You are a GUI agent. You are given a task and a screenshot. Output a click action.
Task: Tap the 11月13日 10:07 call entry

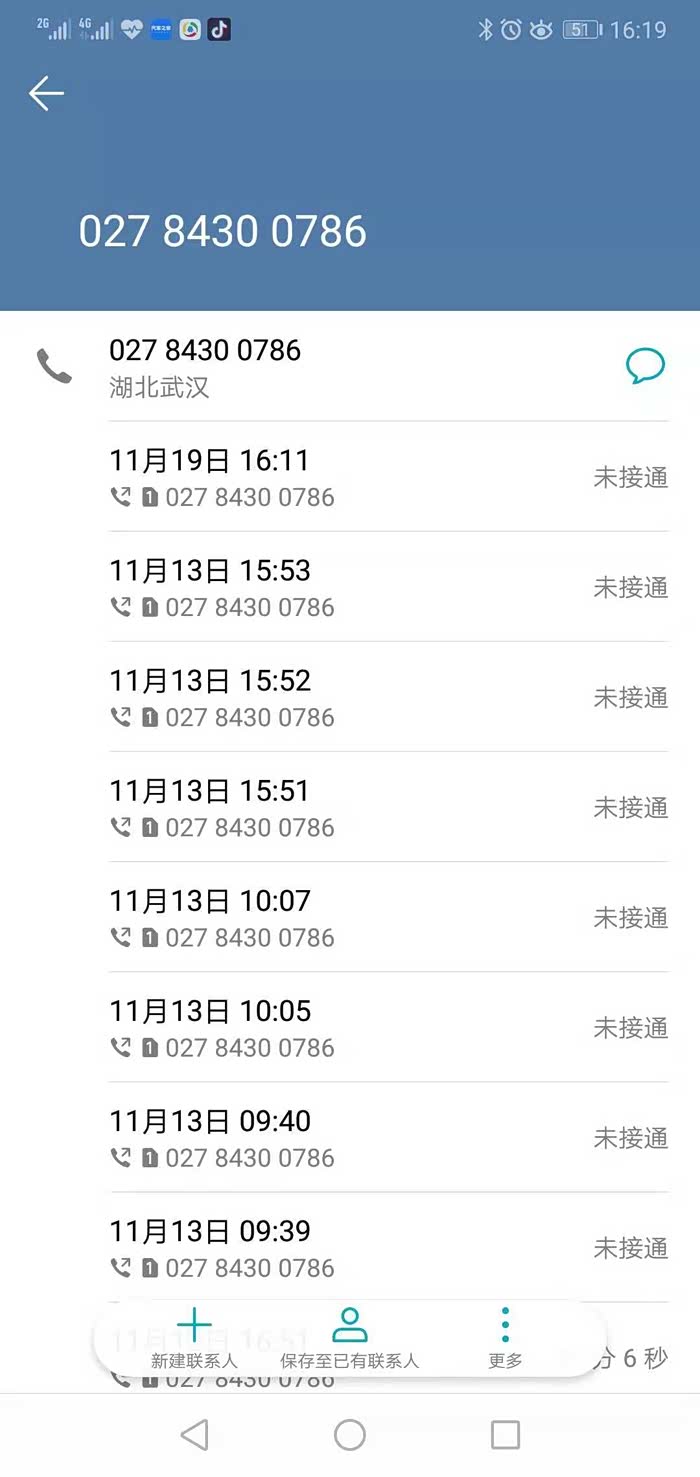[388, 917]
